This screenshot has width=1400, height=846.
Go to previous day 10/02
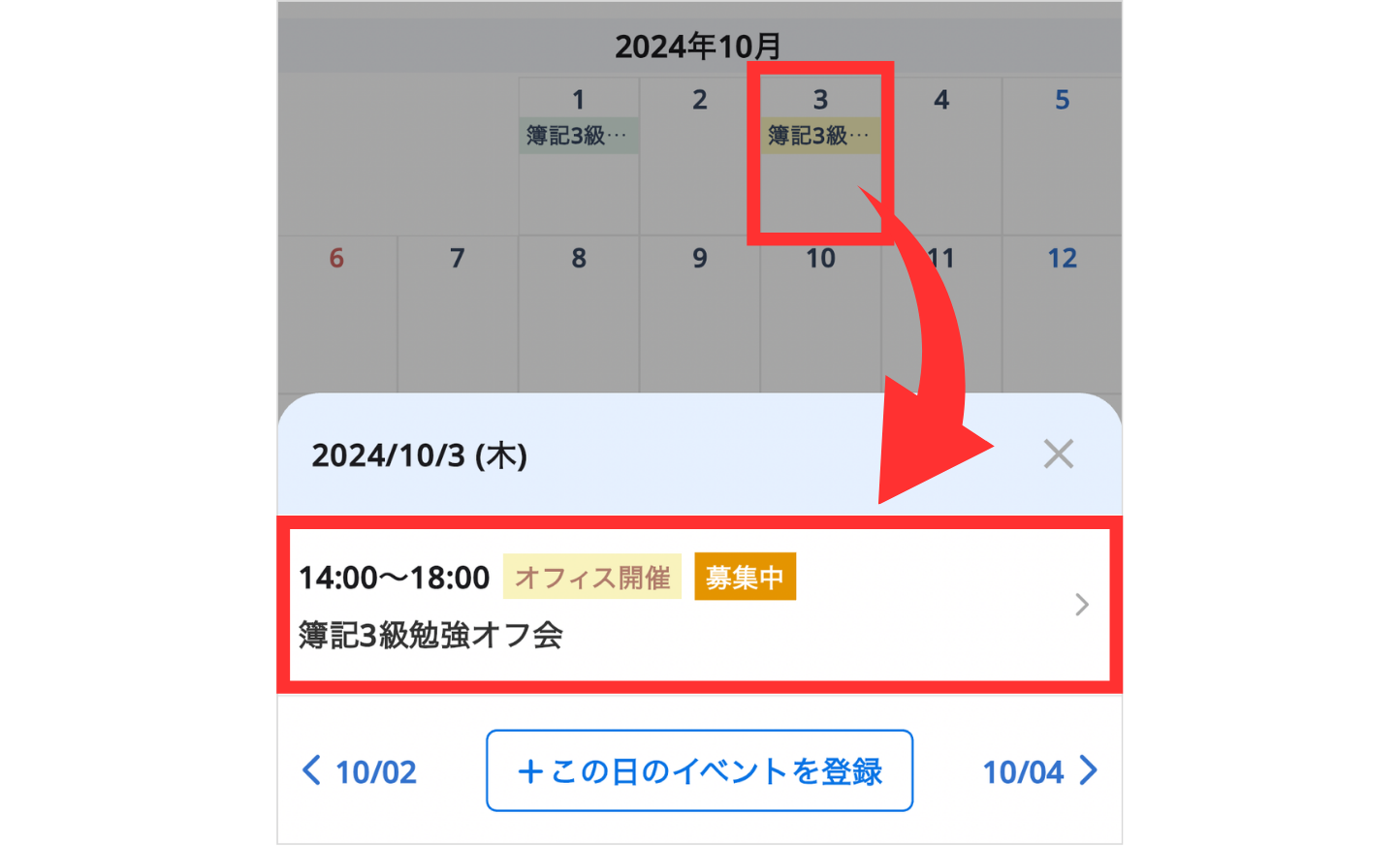pyautogui.click(x=361, y=771)
